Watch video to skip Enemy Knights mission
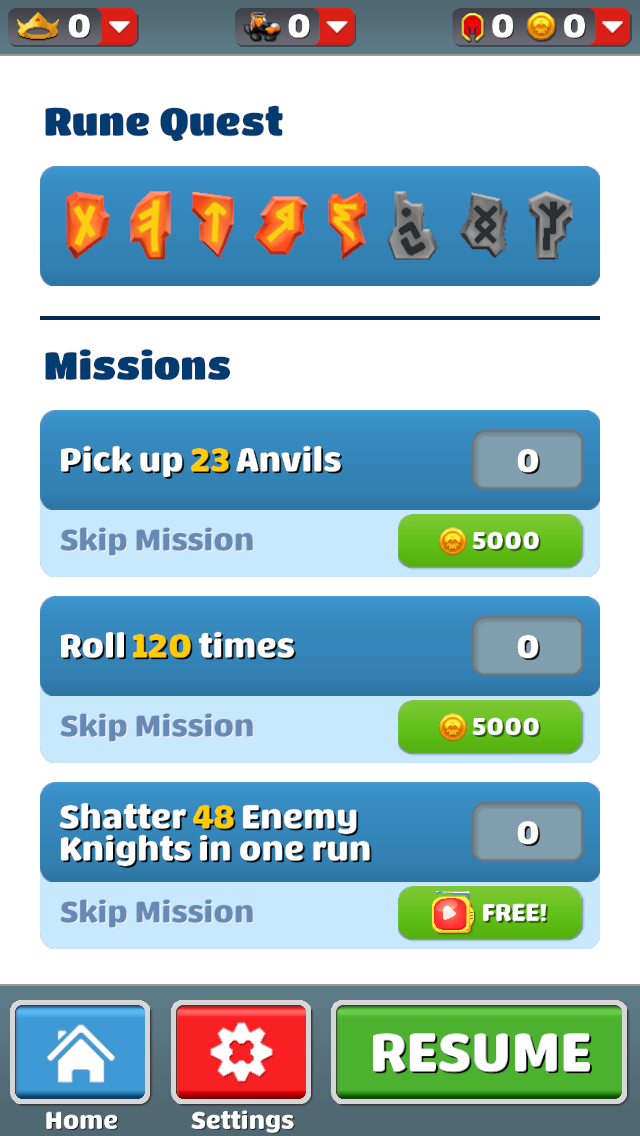The width and height of the screenshot is (640, 1136). 490,913
